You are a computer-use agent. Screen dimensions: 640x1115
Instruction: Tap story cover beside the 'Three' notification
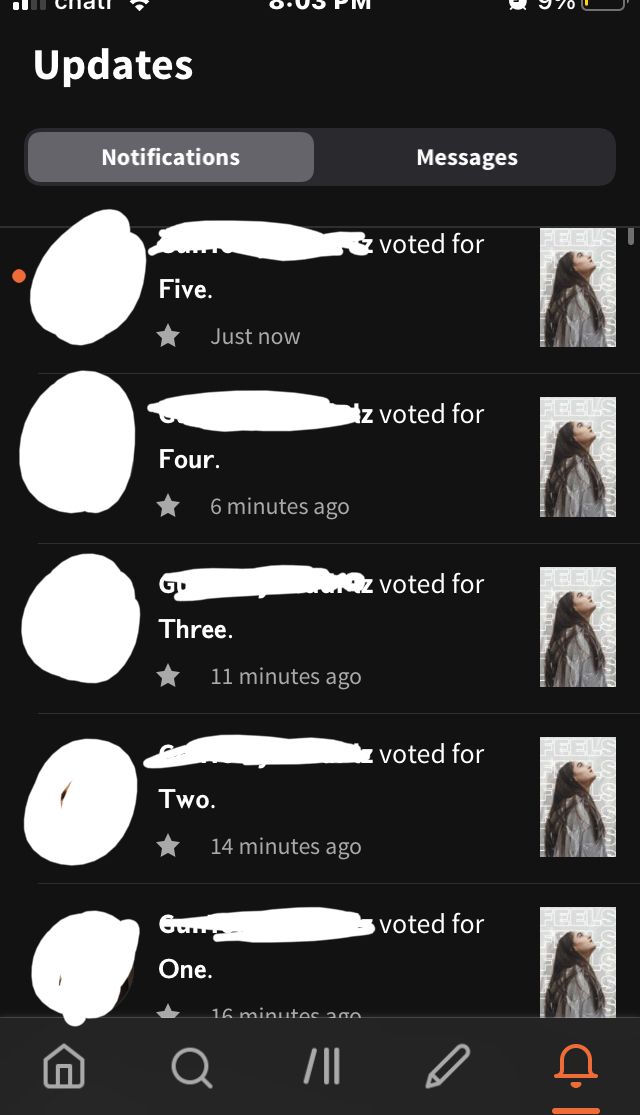pyautogui.click(x=577, y=626)
